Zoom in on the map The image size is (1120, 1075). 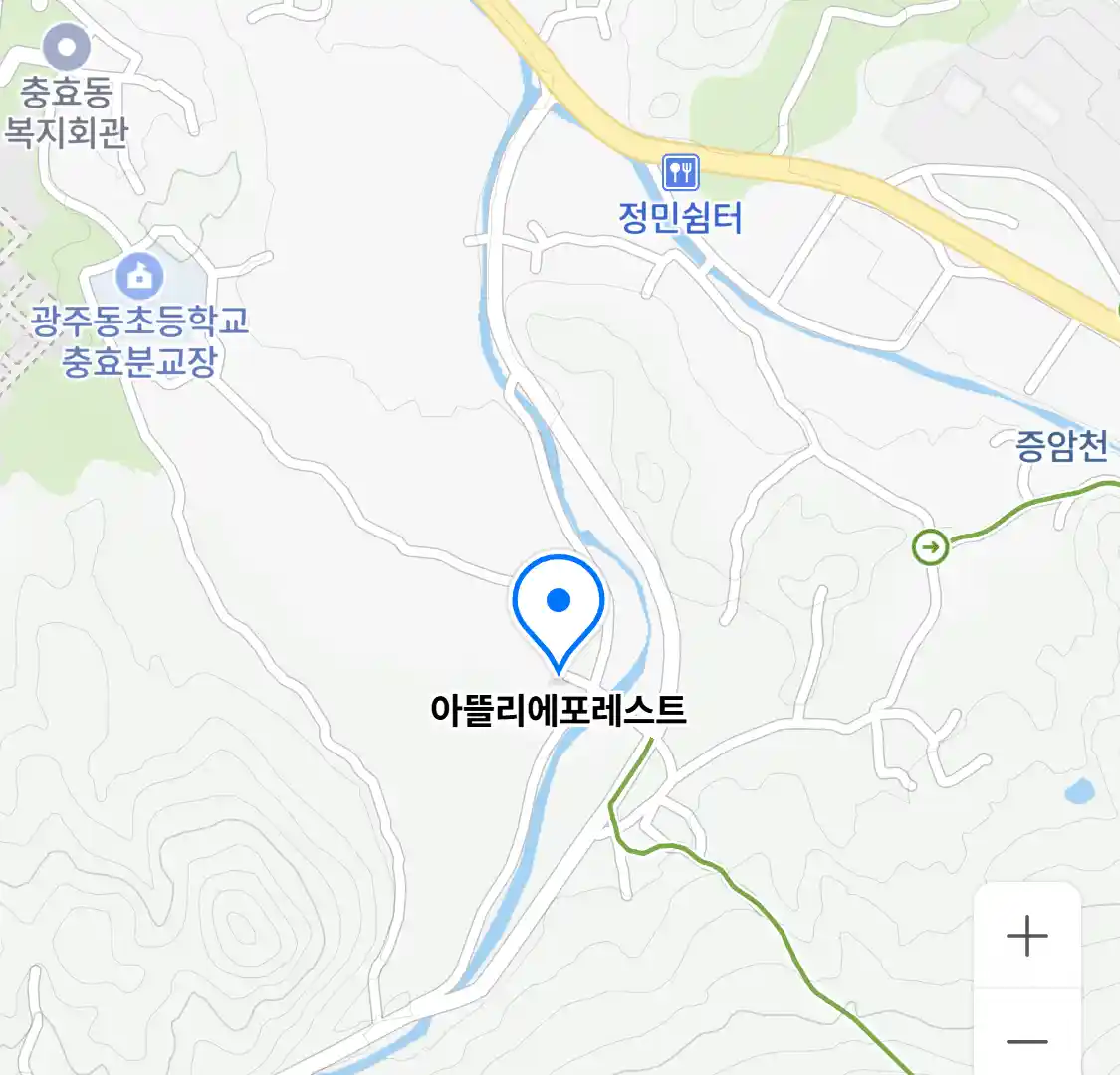1026,936
